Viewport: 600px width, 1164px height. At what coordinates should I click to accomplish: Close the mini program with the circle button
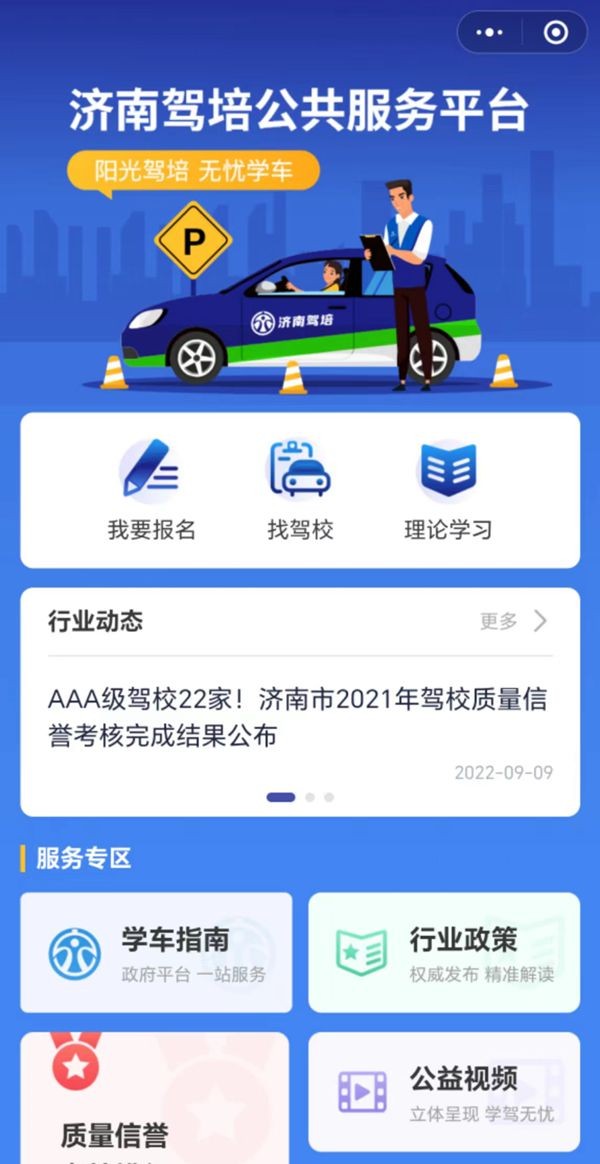coord(555,33)
